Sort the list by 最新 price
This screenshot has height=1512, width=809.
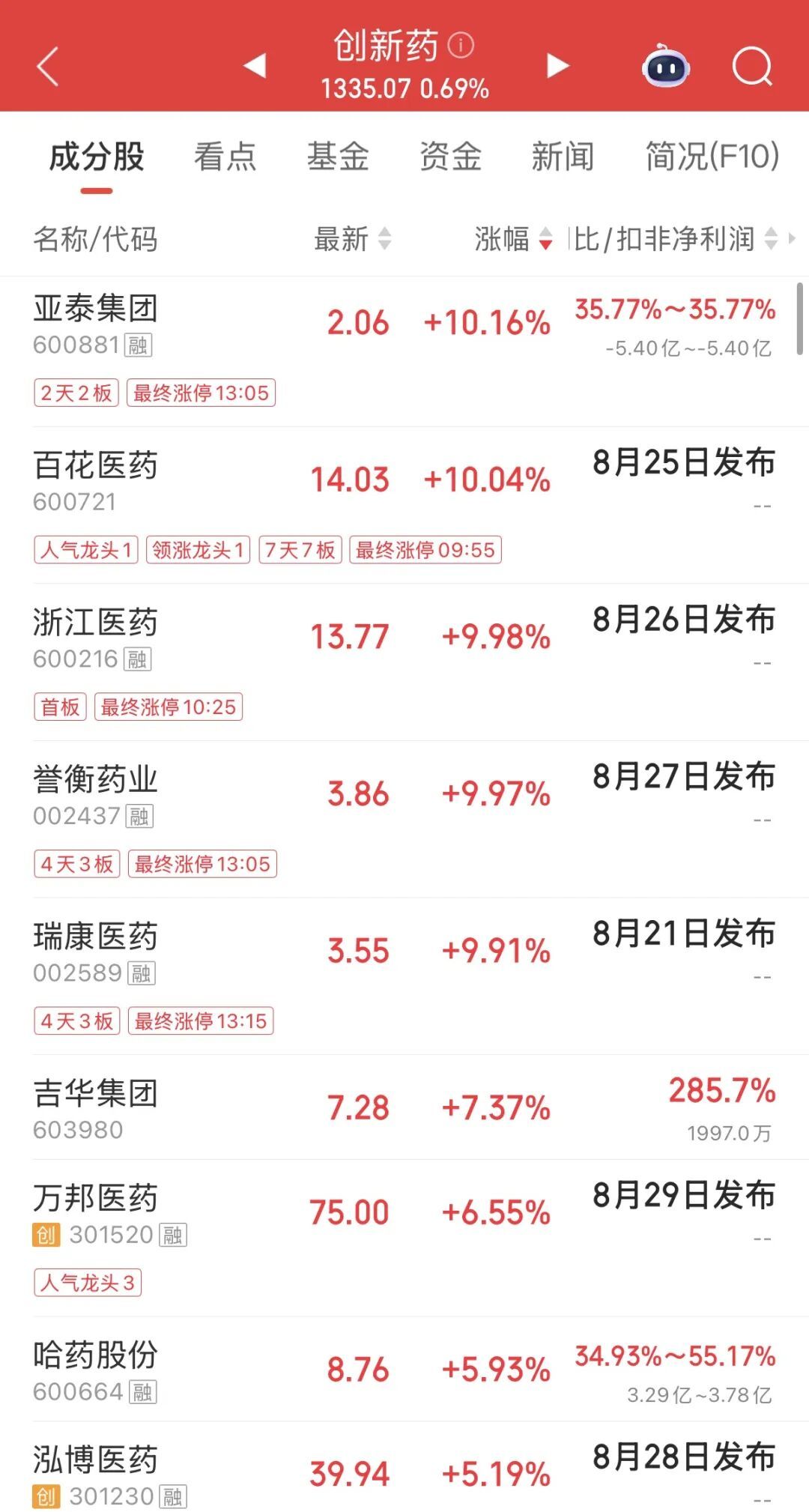tap(353, 239)
